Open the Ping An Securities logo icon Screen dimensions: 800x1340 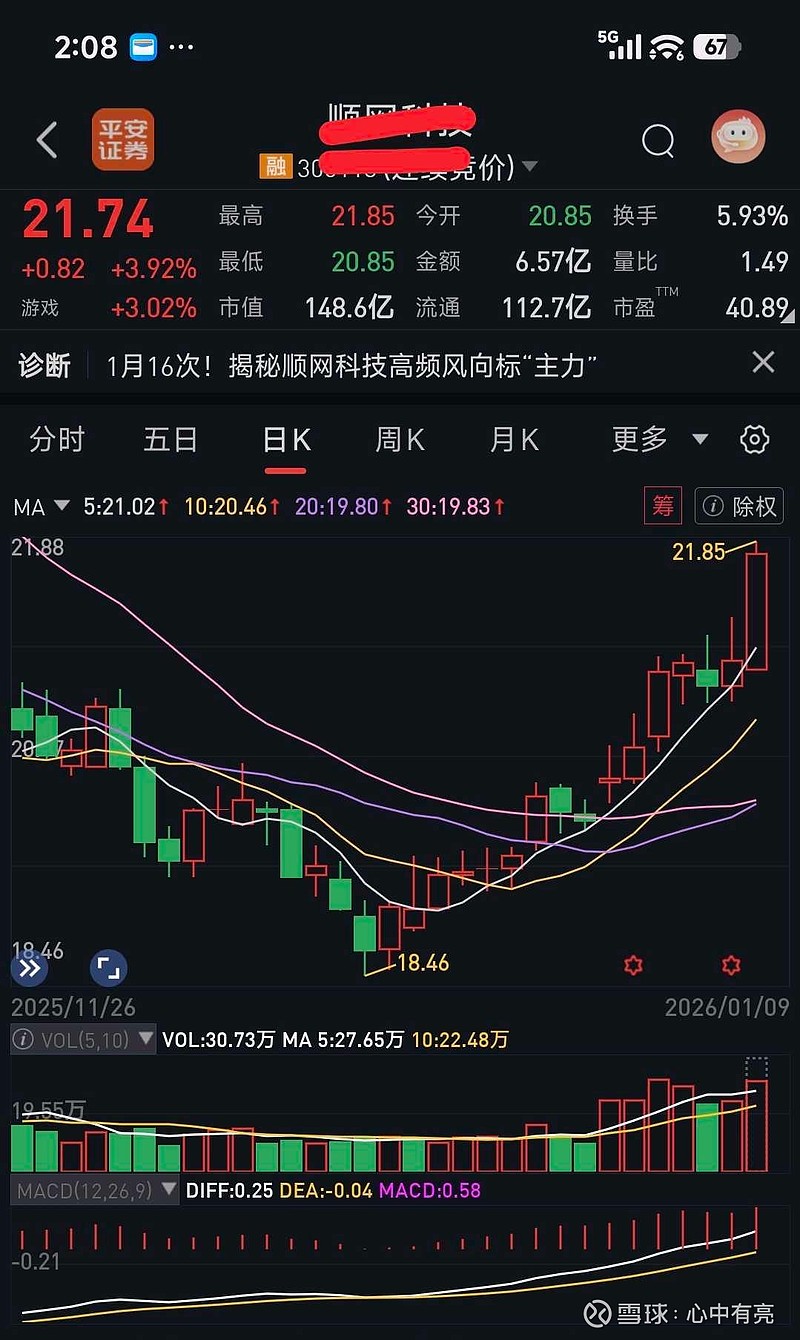122,140
